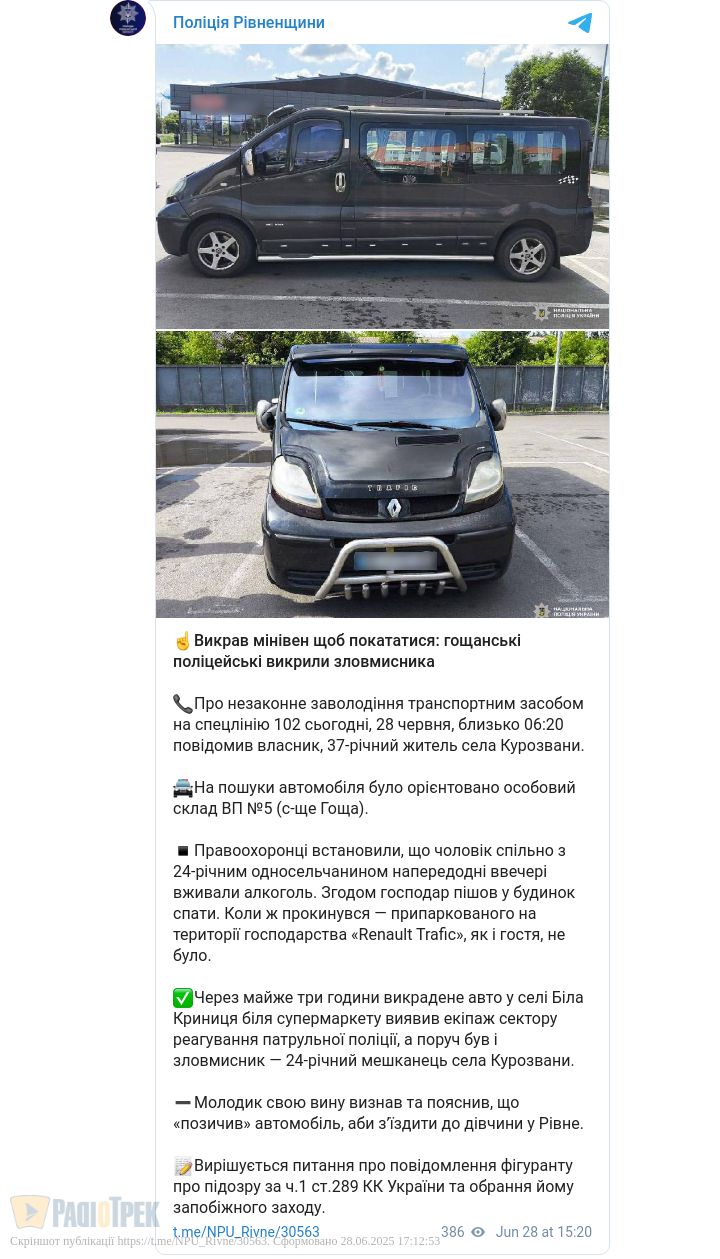Tap the Jun 28 at 15:20 timestamp link
This screenshot has width=720, height=1259.
(x=543, y=1232)
